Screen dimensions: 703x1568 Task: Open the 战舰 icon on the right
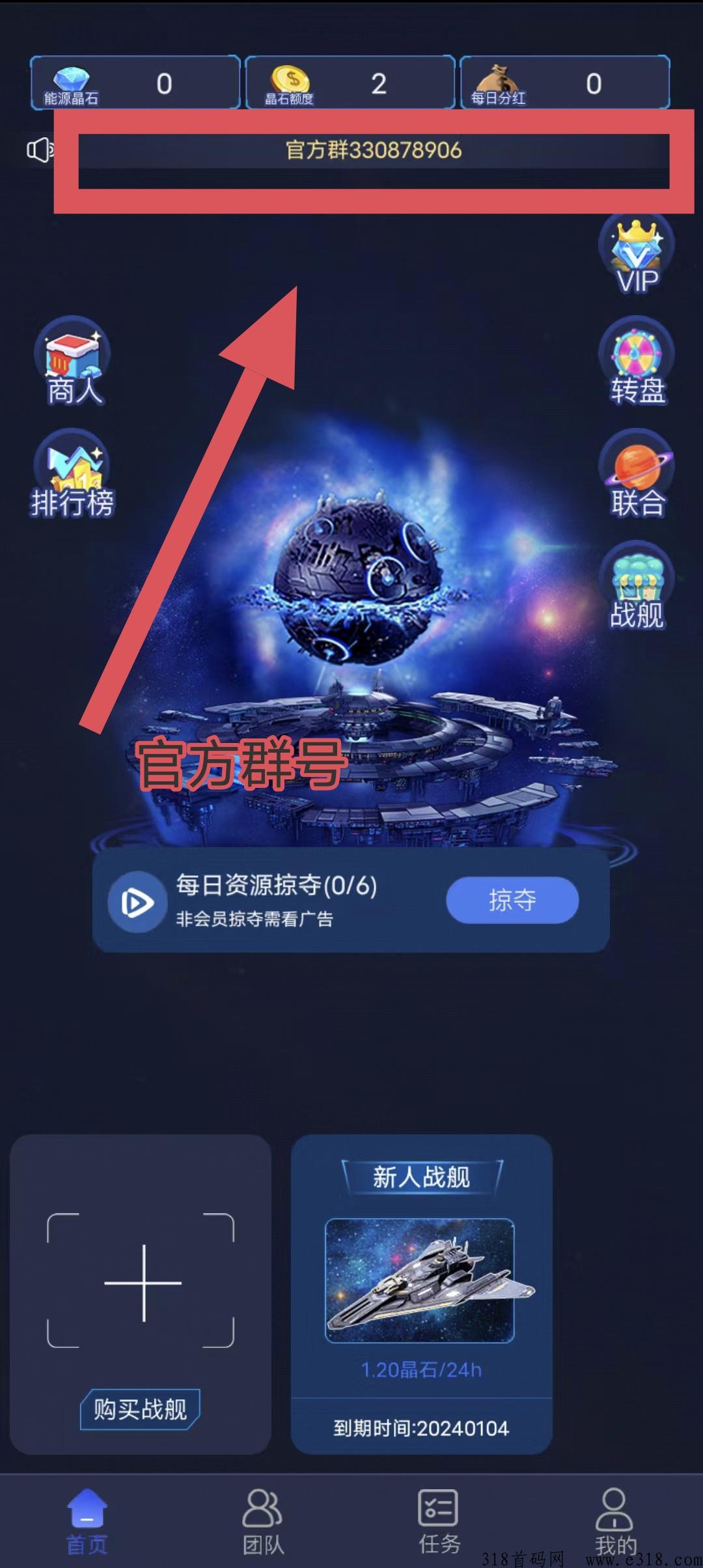click(x=637, y=586)
